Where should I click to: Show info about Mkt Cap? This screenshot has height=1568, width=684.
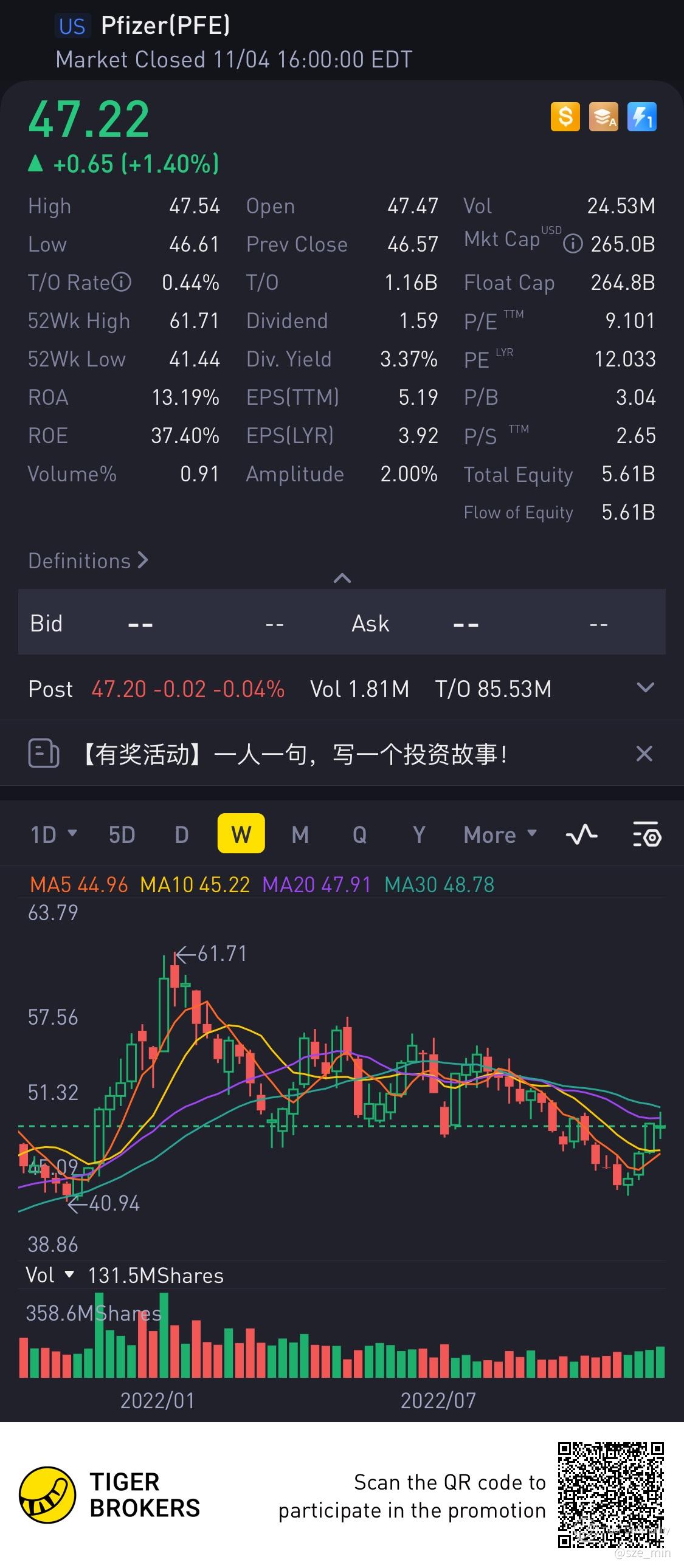pyautogui.click(x=573, y=244)
